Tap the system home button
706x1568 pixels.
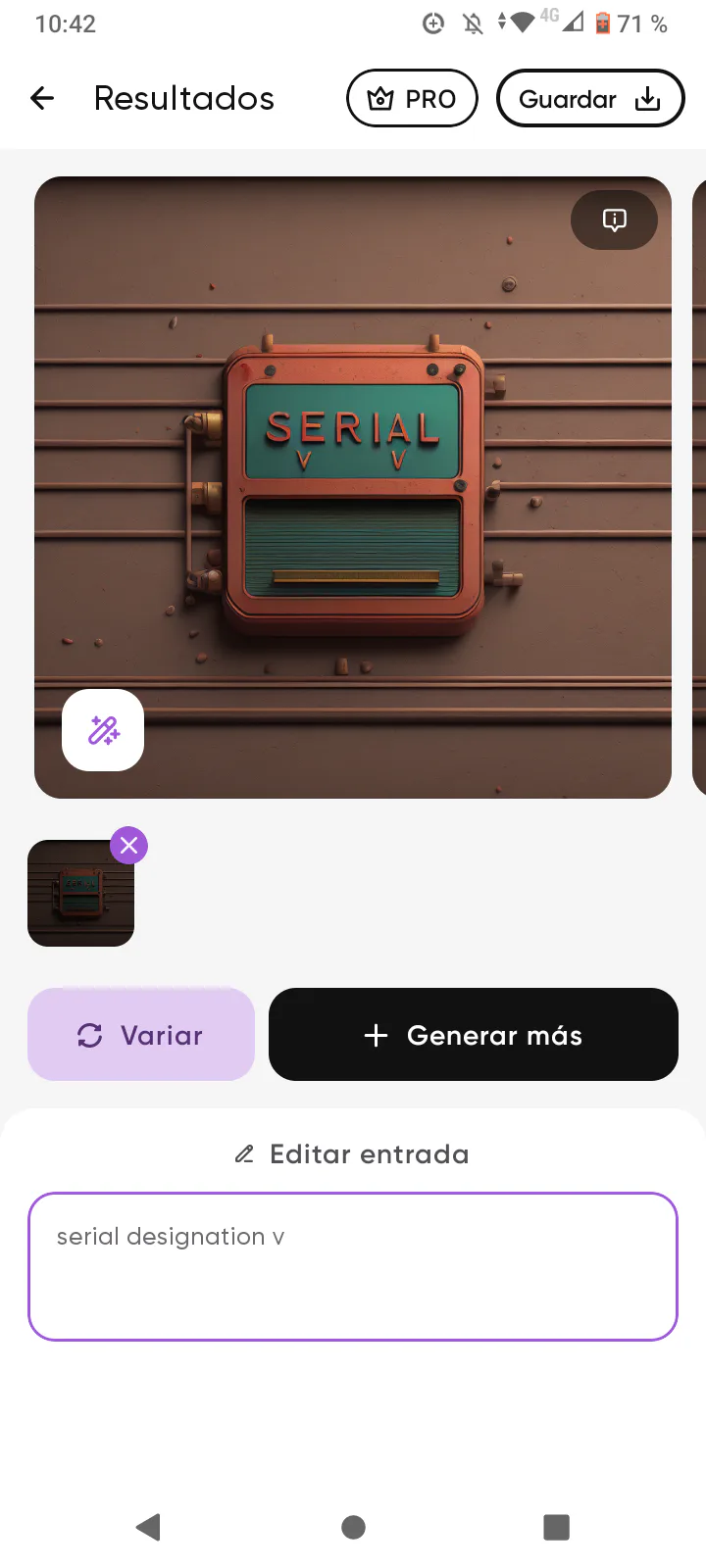(353, 1527)
